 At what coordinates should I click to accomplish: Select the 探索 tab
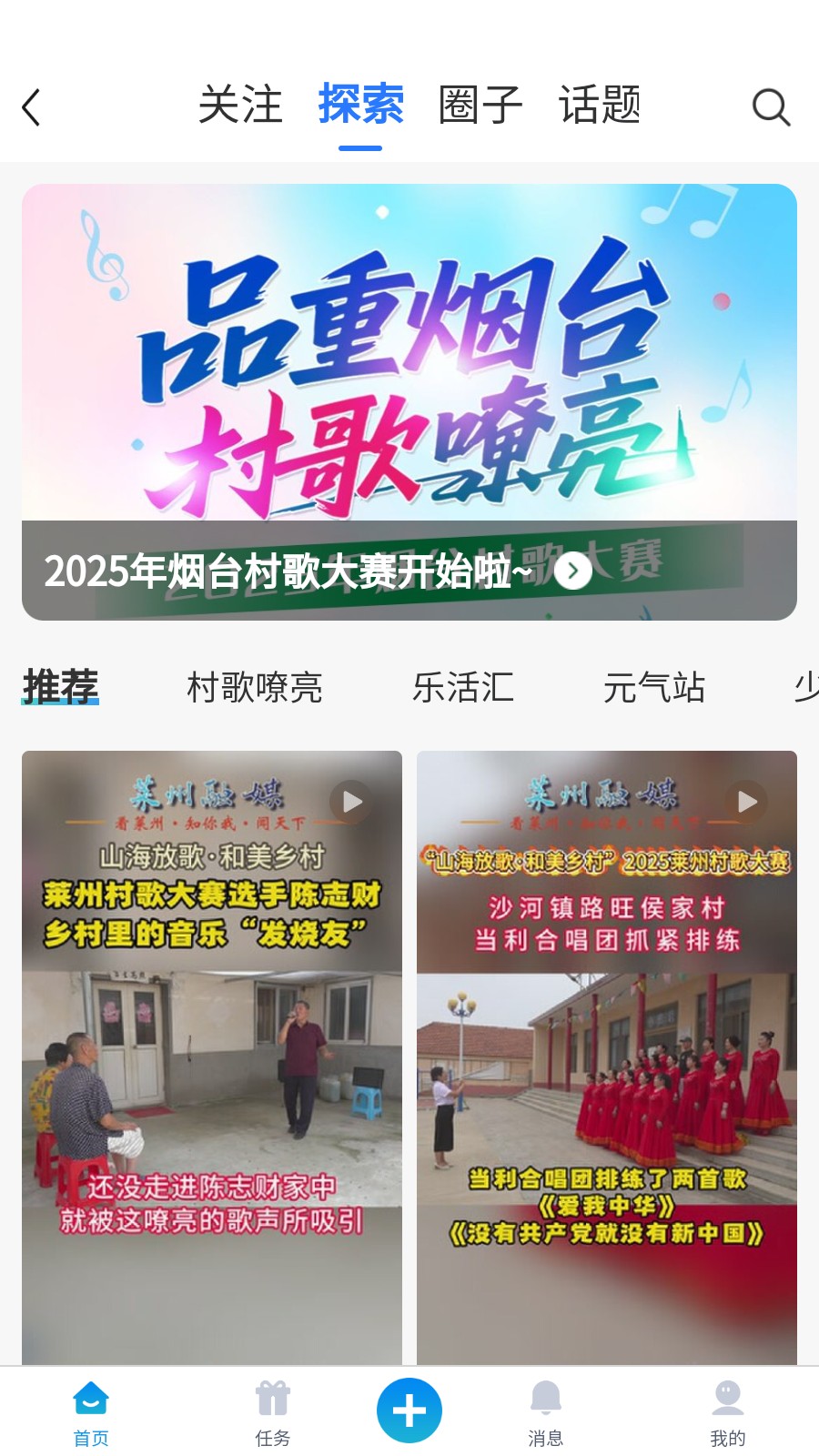[x=360, y=106]
